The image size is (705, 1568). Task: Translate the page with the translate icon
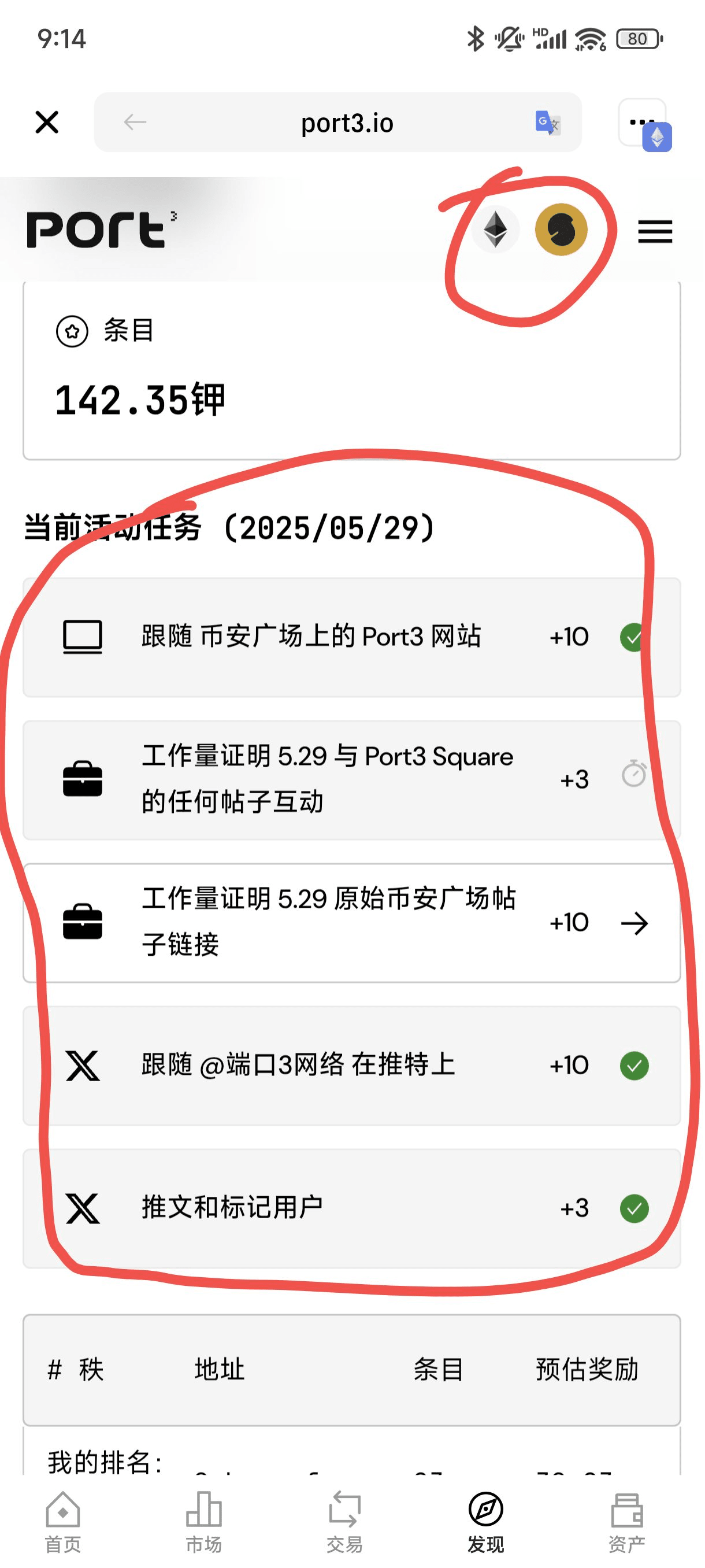tap(547, 123)
